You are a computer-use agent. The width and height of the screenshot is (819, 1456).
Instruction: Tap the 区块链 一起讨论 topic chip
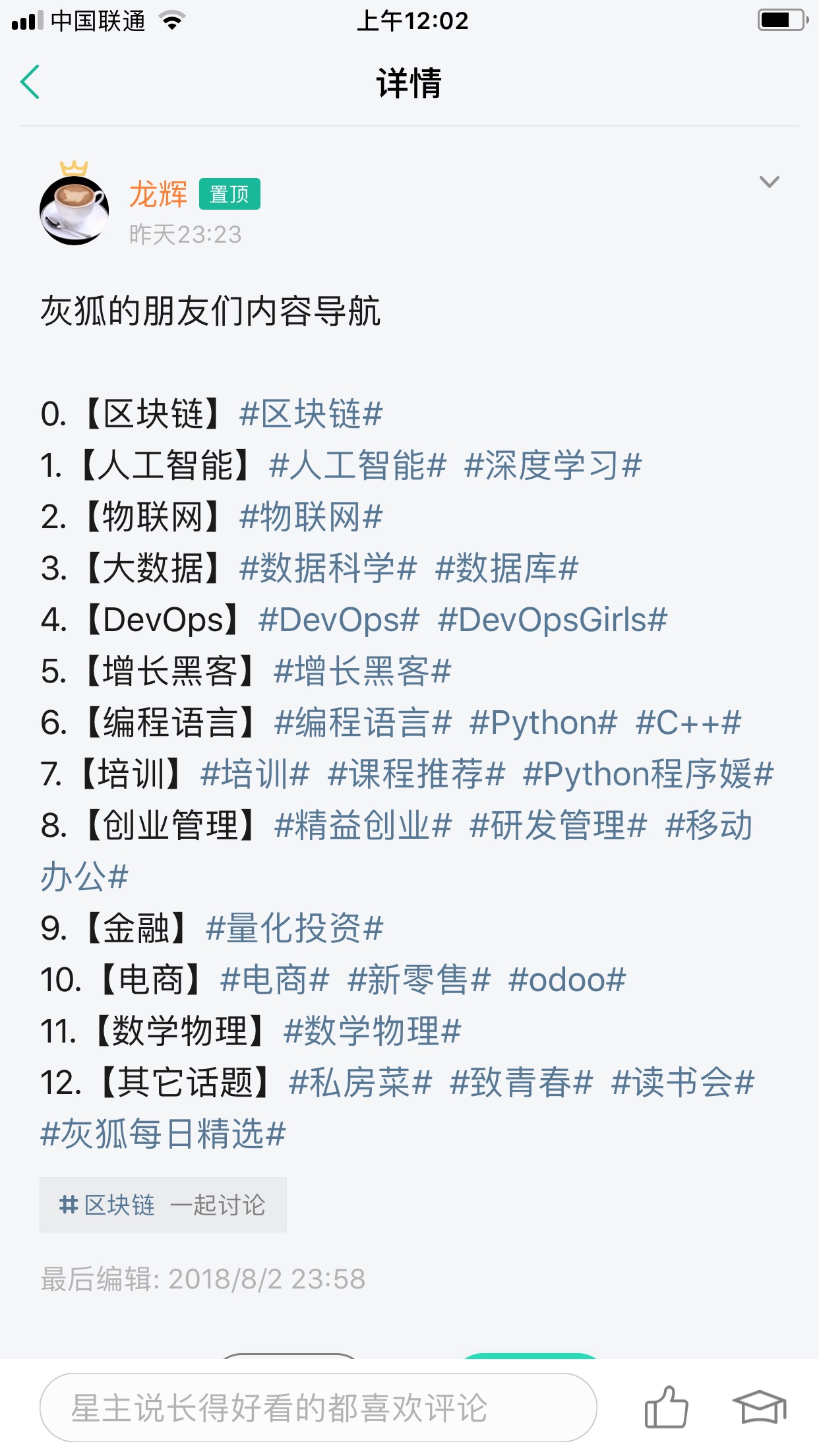[x=163, y=1205]
